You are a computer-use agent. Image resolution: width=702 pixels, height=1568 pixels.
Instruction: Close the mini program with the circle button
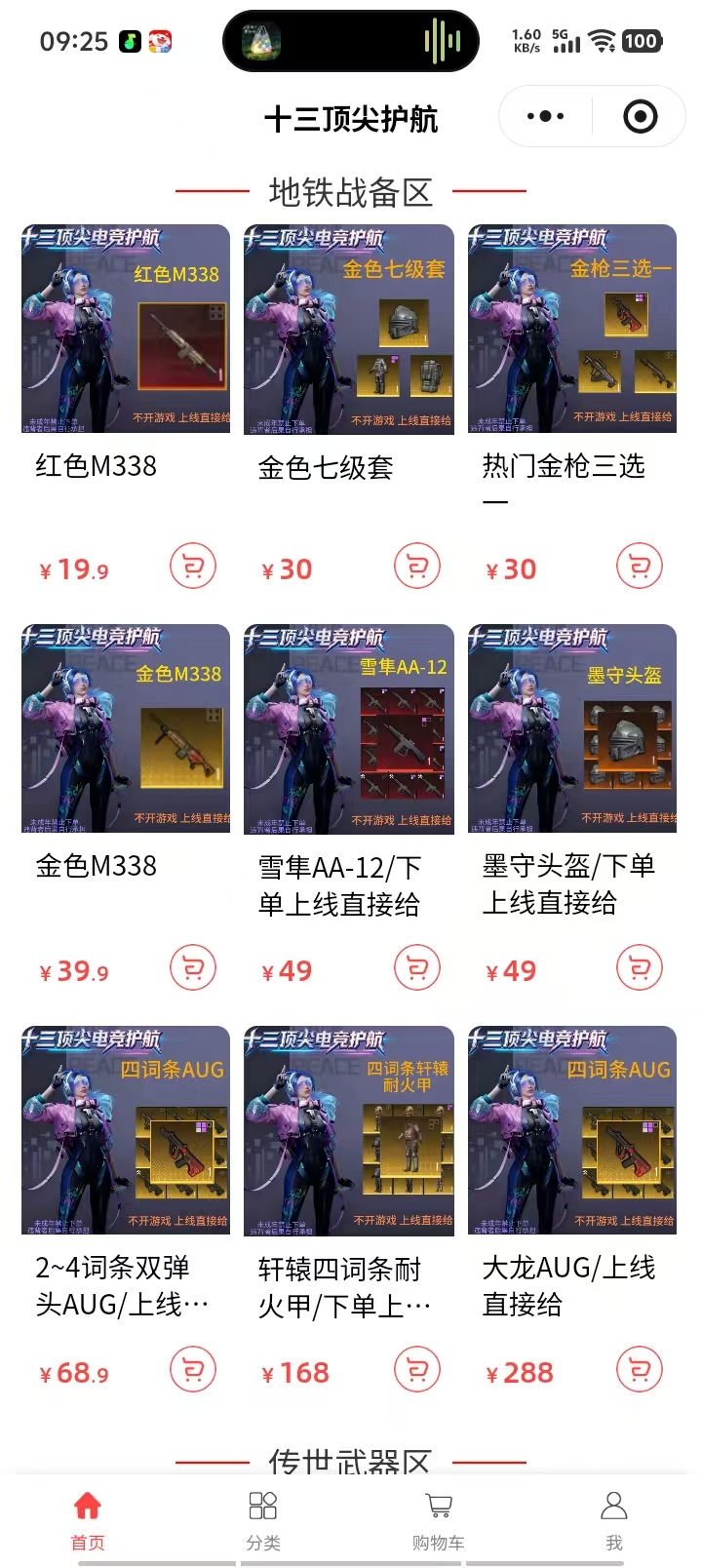[x=640, y=117]
